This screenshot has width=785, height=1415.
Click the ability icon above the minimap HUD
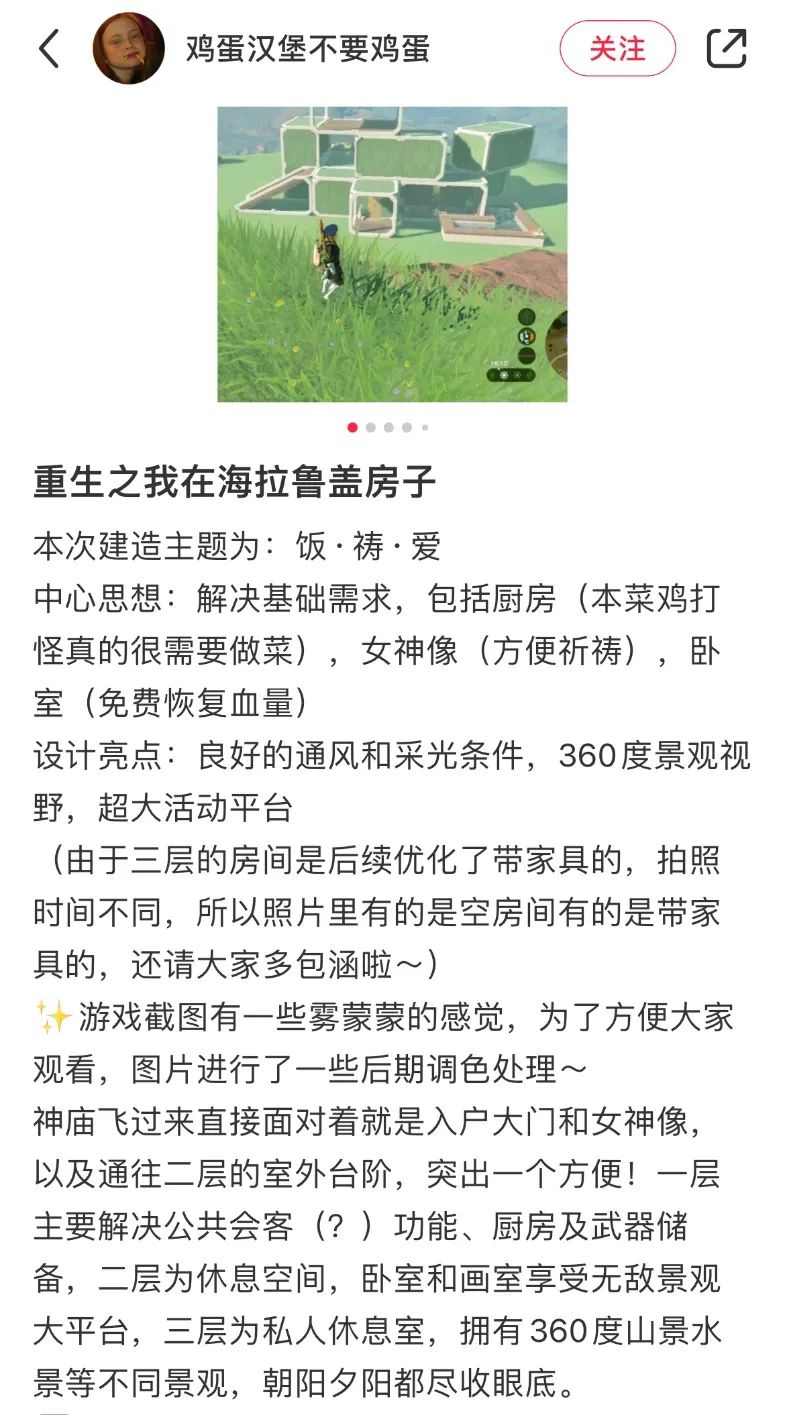pos(526,316)
